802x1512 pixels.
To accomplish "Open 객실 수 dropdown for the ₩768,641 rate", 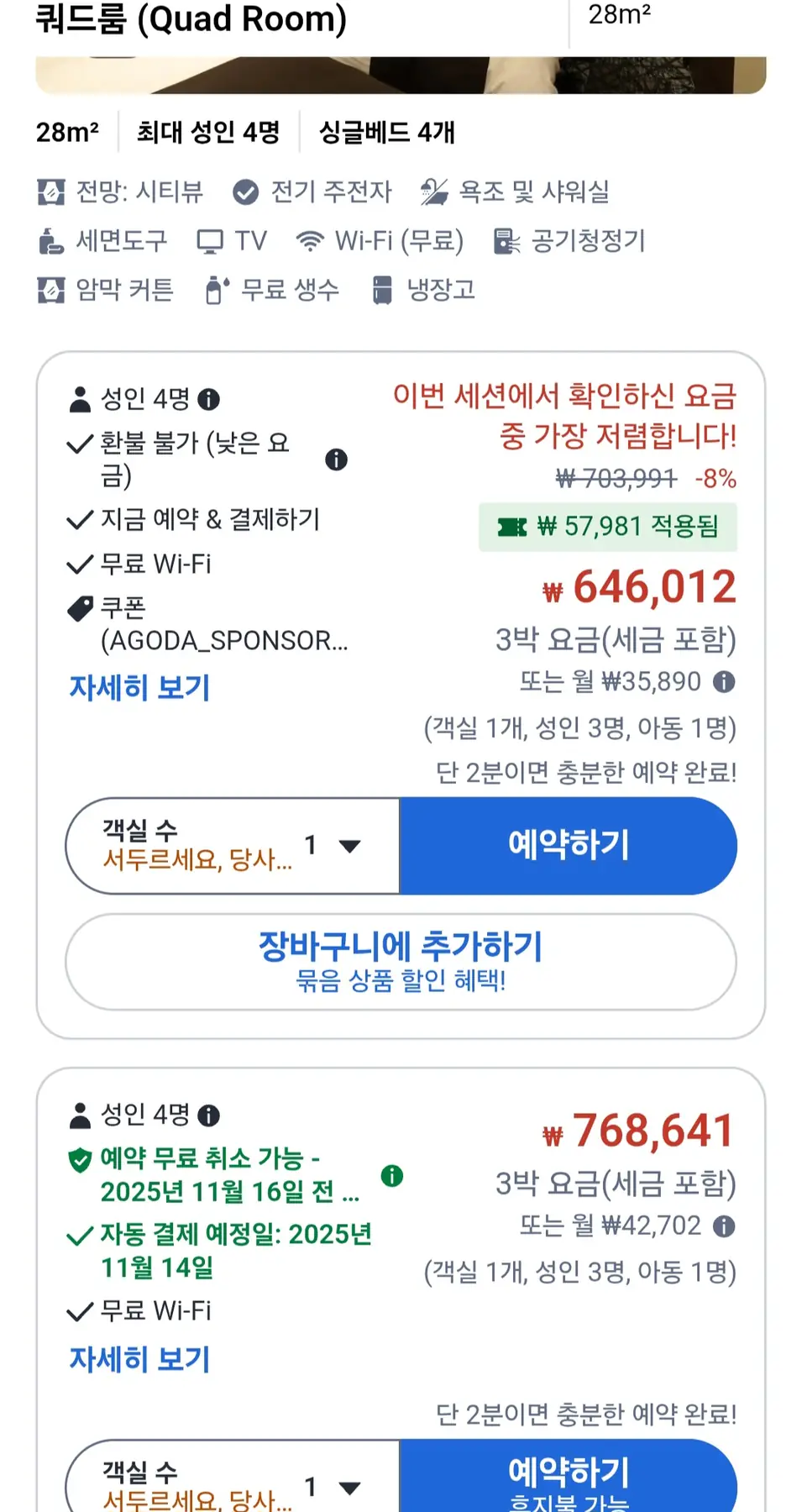I will tap(233, 1483).
